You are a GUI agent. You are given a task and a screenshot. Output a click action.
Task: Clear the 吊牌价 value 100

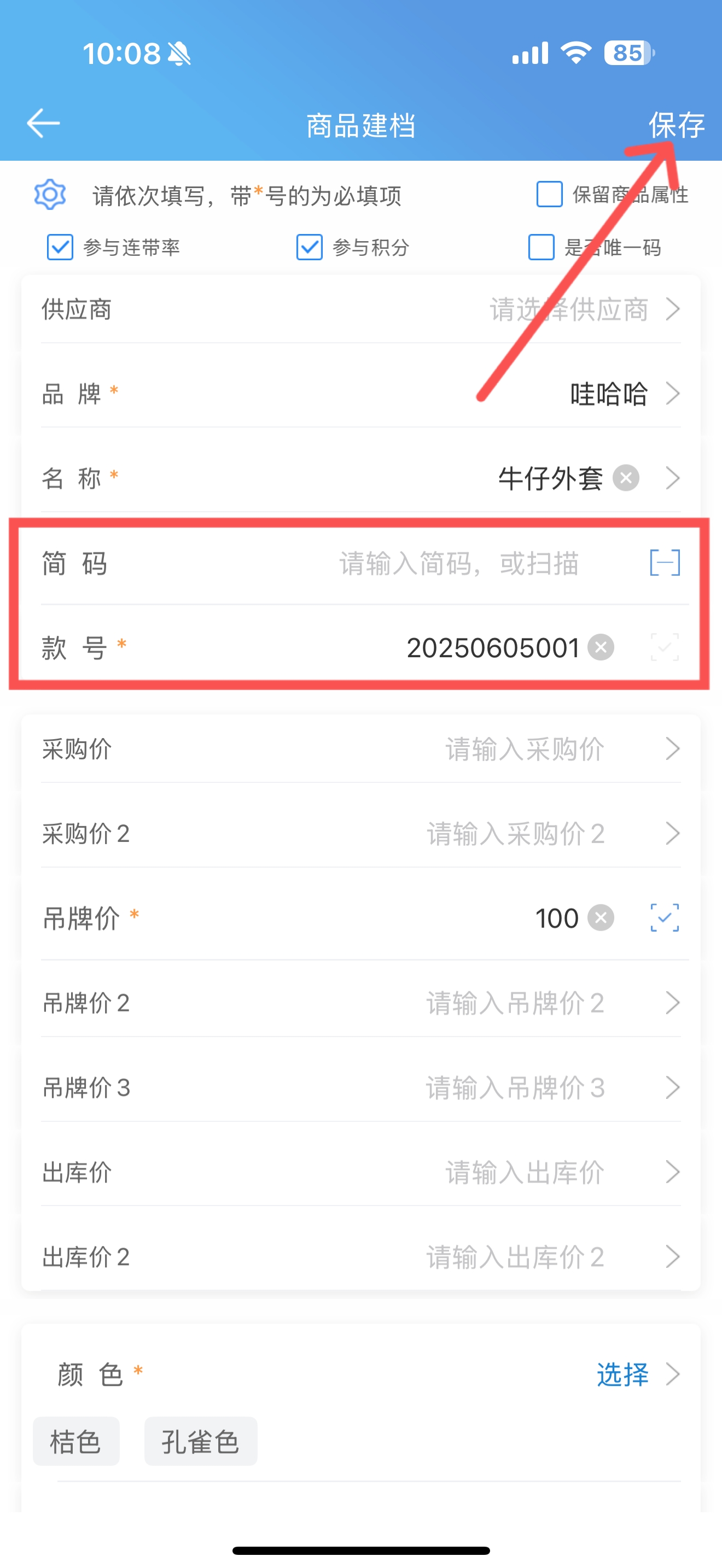[x=601, y=918]
